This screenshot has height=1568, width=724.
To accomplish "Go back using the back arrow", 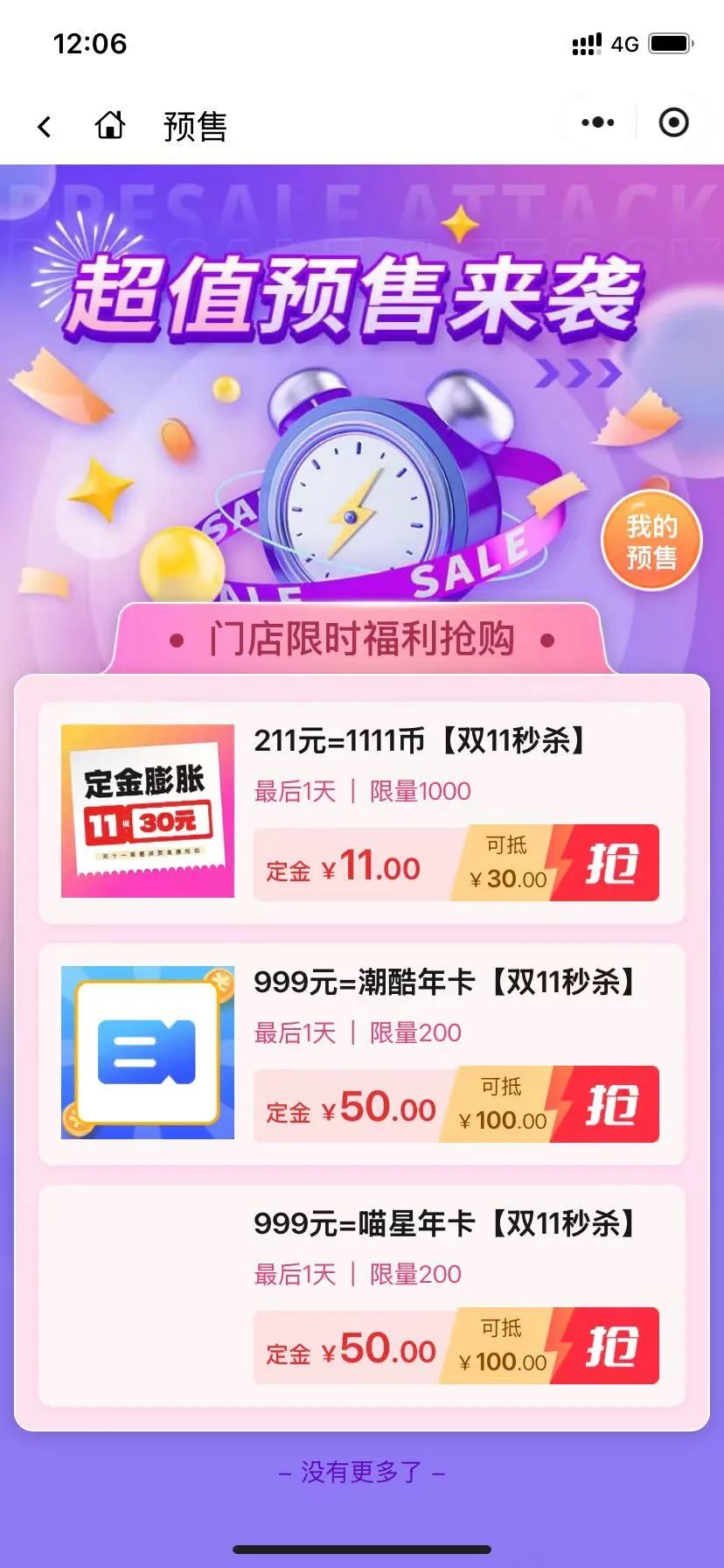I will pos(45,127).
